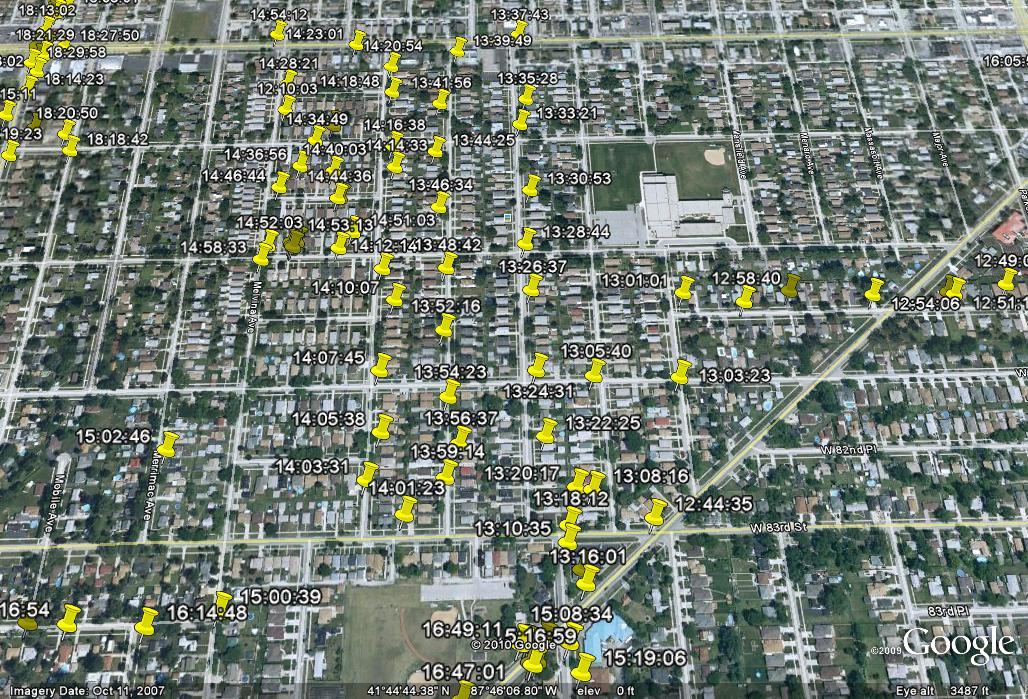Viewport: 1028px width, 699px height.
Task: Tap the 13:28:44 placemark
Action: 526,238
